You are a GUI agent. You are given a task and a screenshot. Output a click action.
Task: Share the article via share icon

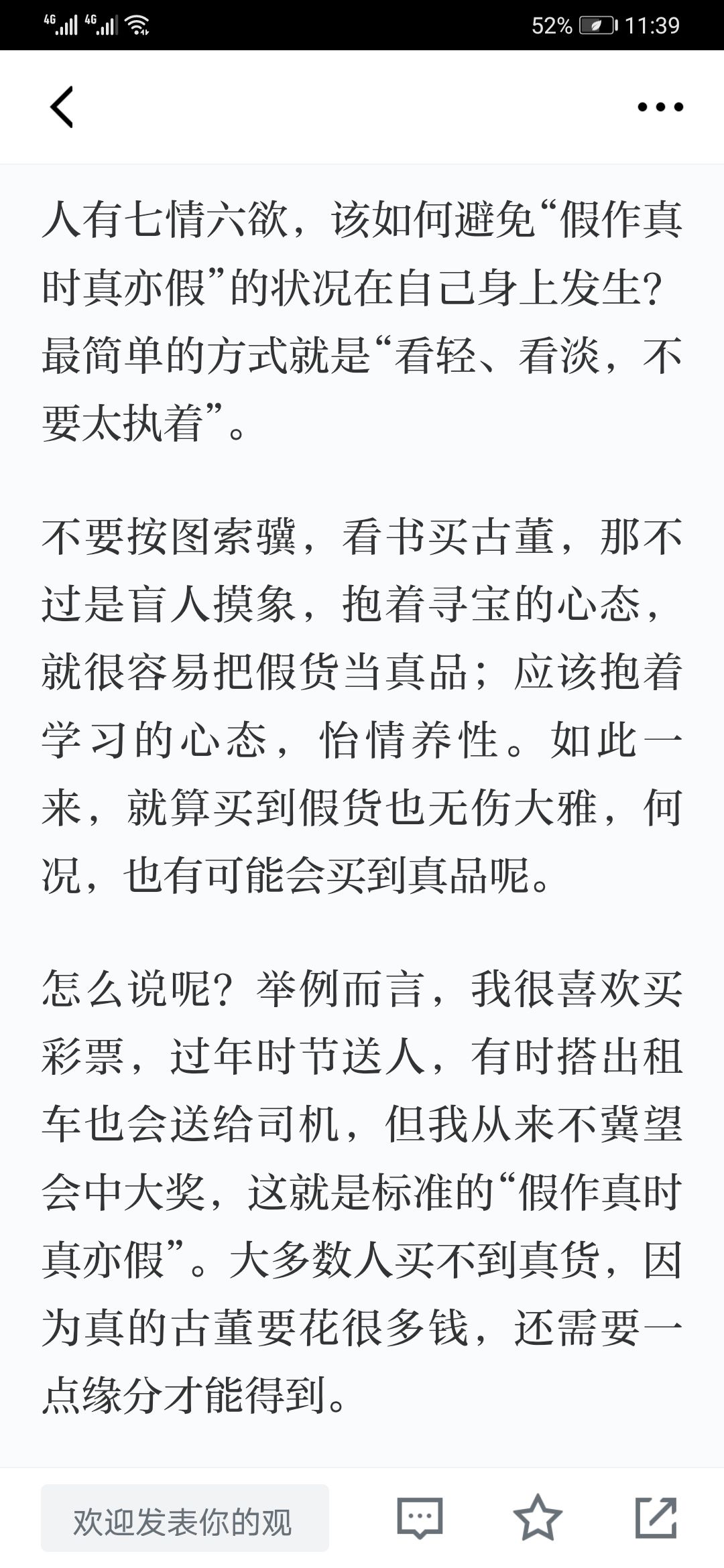click(656, 1516)
